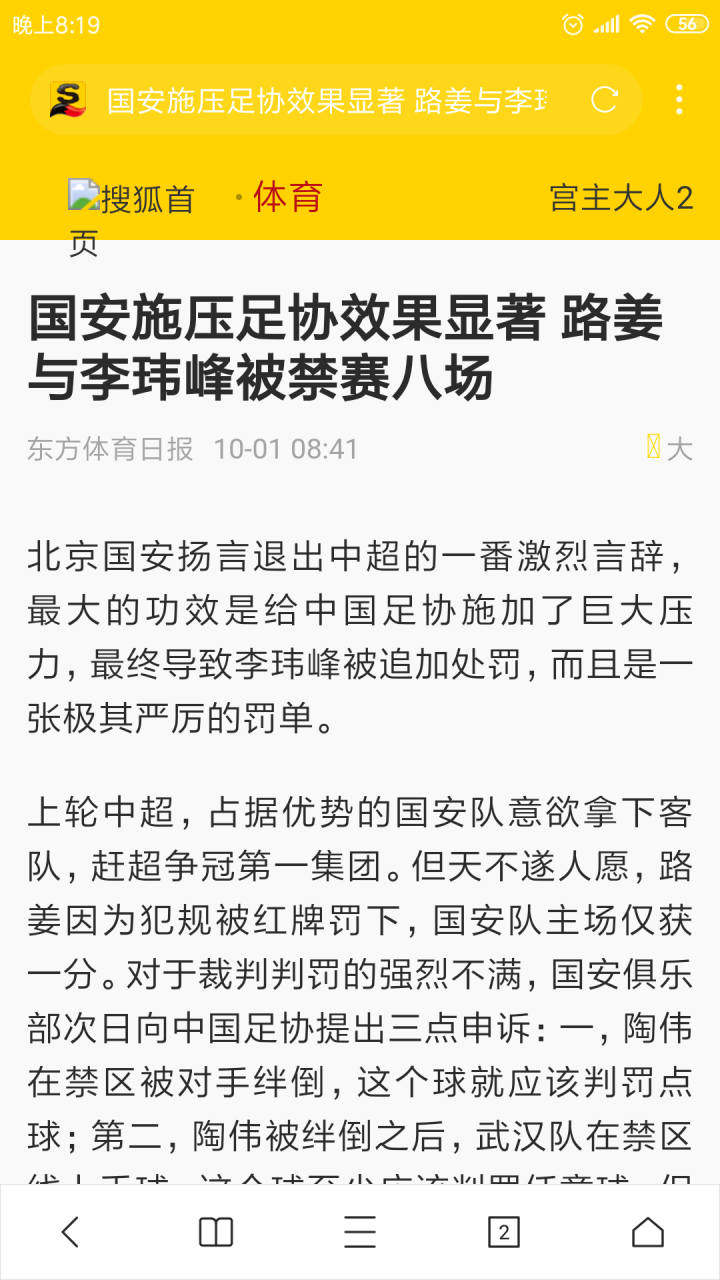The width and height of the screenshot is (720, 1280).
Task: View the open tabs switcher
Action: [504, 1232]
